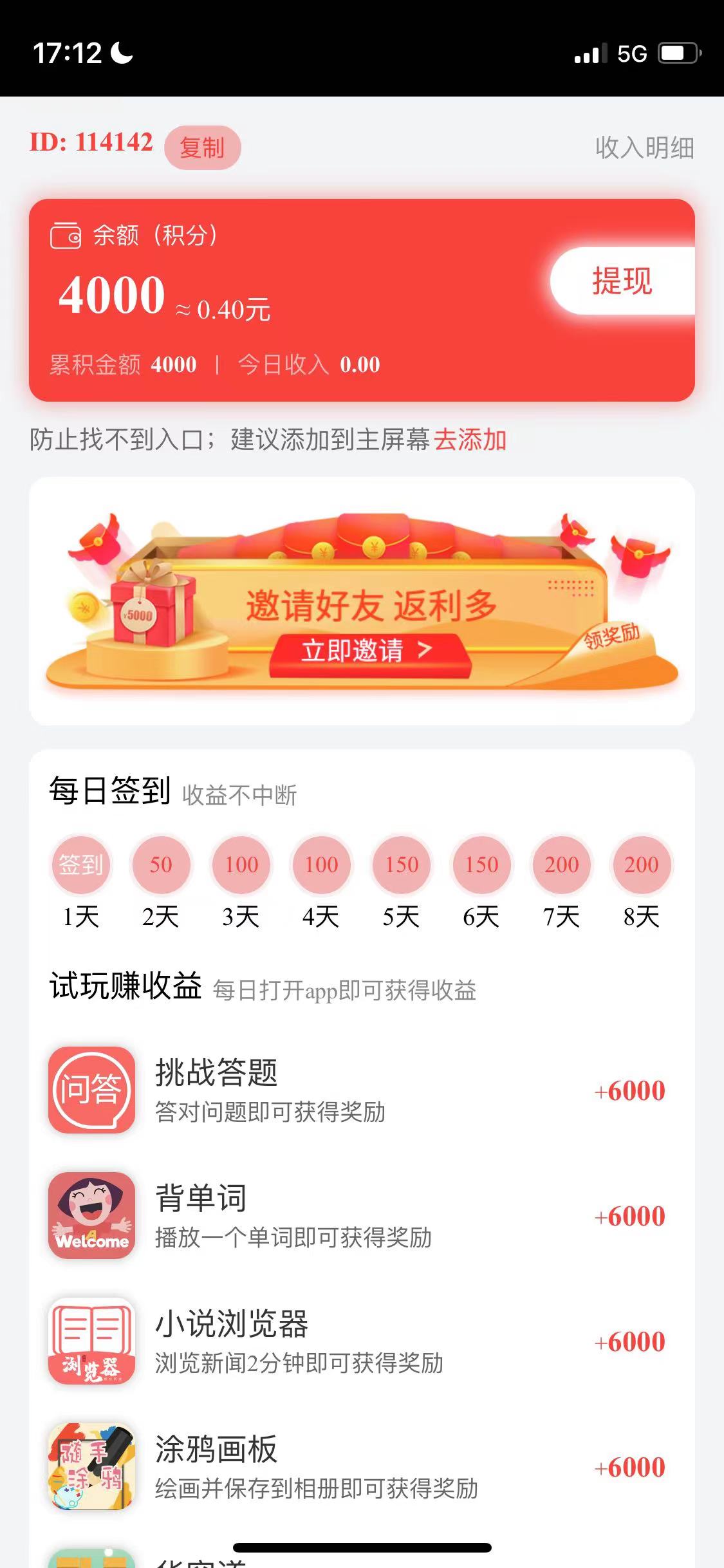
Task: Tap the 复制 button to copy the ID
Action: coord(202,147)
